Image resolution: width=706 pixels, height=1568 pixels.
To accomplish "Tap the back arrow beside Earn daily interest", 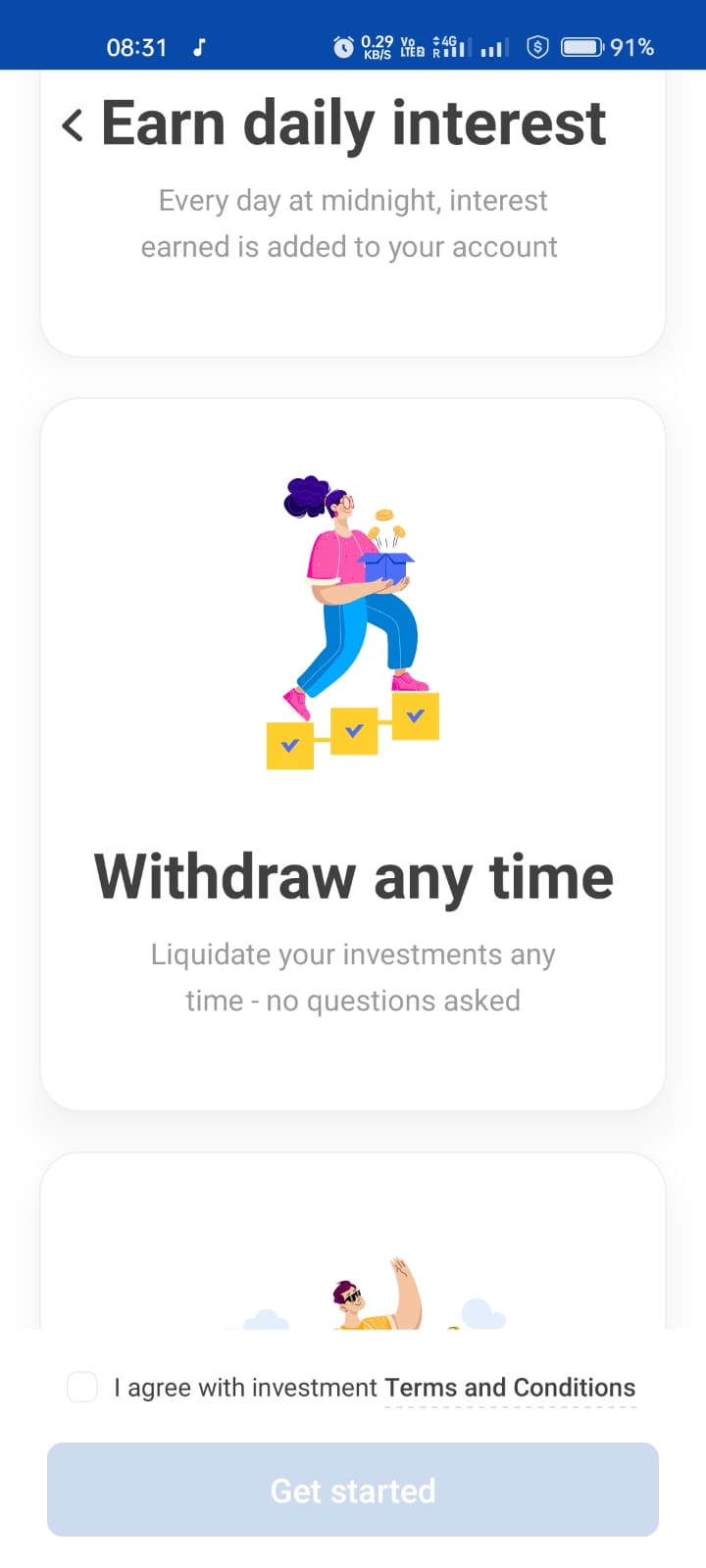I will coord(70,124).
